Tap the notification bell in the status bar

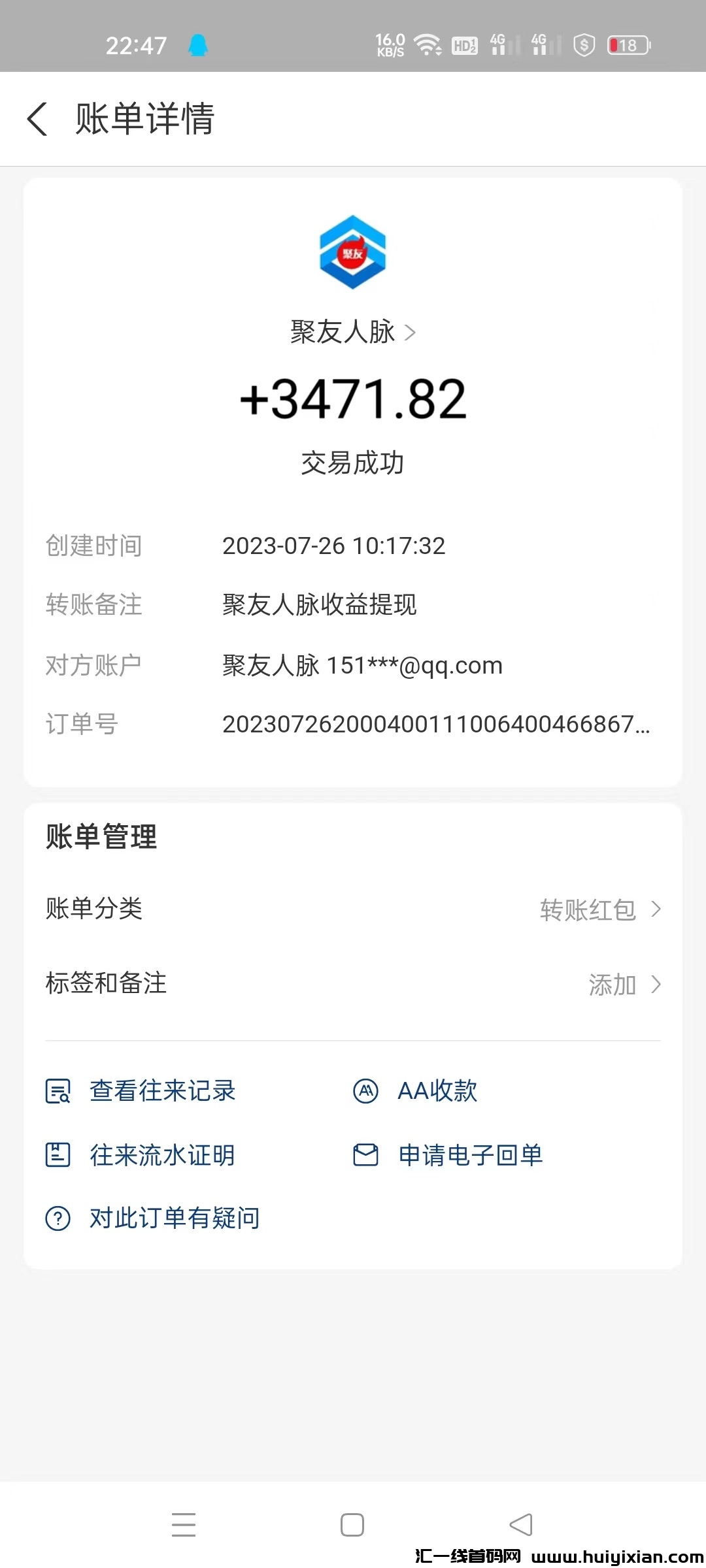(198, 44)
